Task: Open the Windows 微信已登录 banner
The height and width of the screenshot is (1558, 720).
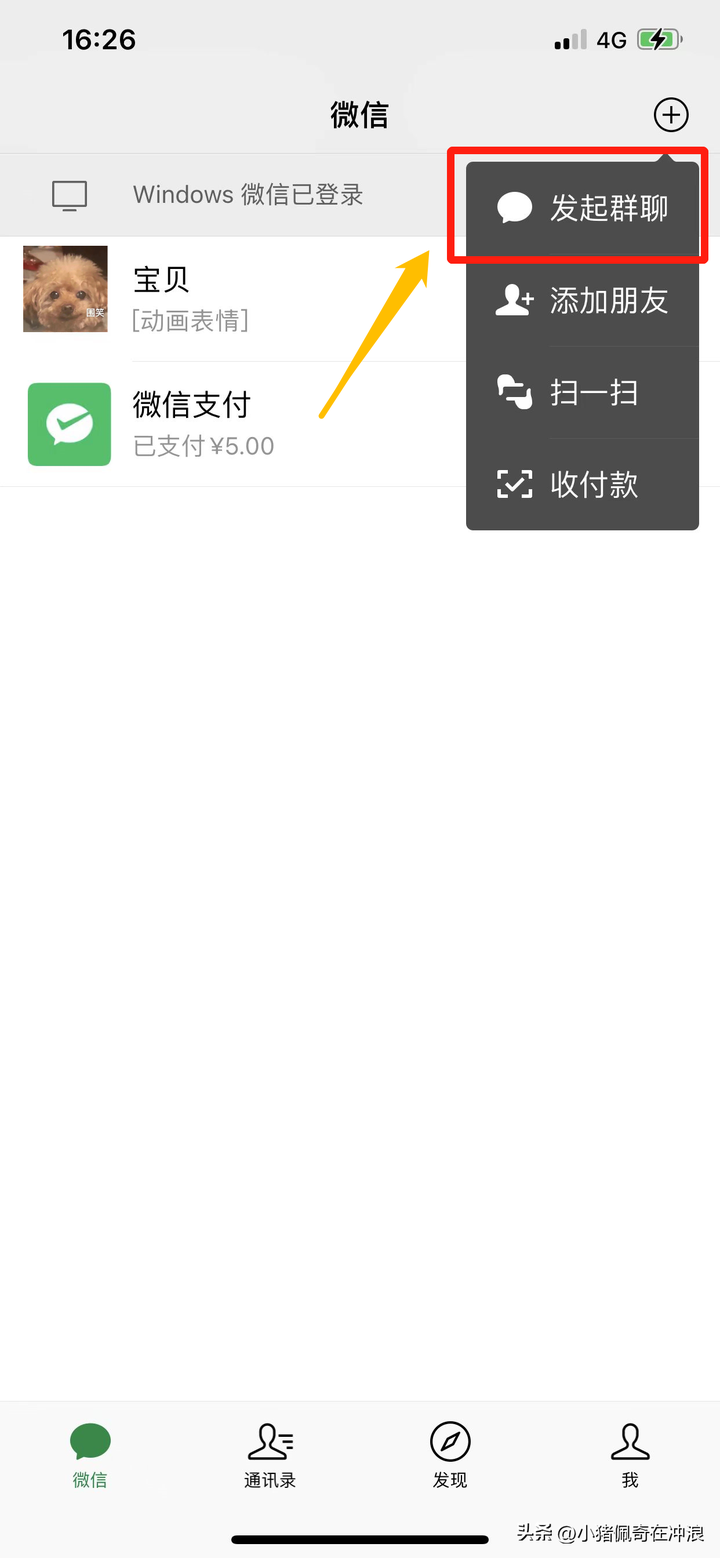Action: pyautogui.click(x=233, y=195)
